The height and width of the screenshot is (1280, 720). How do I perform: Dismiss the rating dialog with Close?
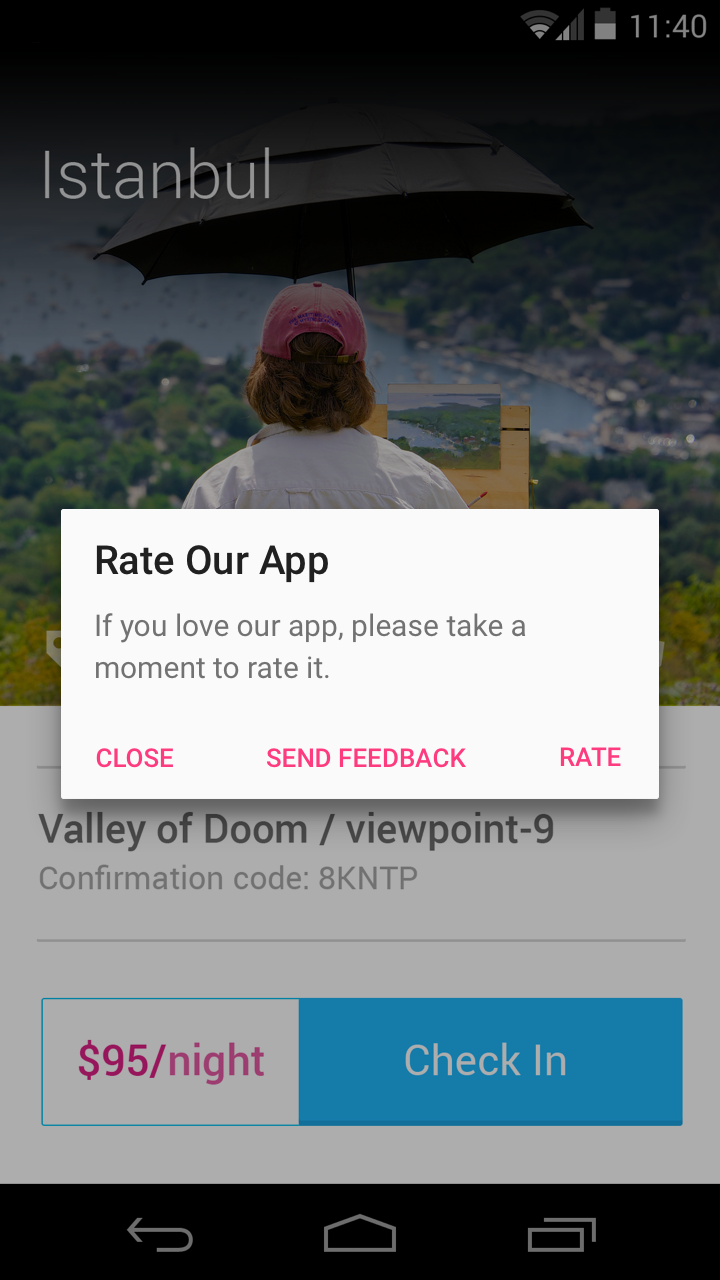135,758
